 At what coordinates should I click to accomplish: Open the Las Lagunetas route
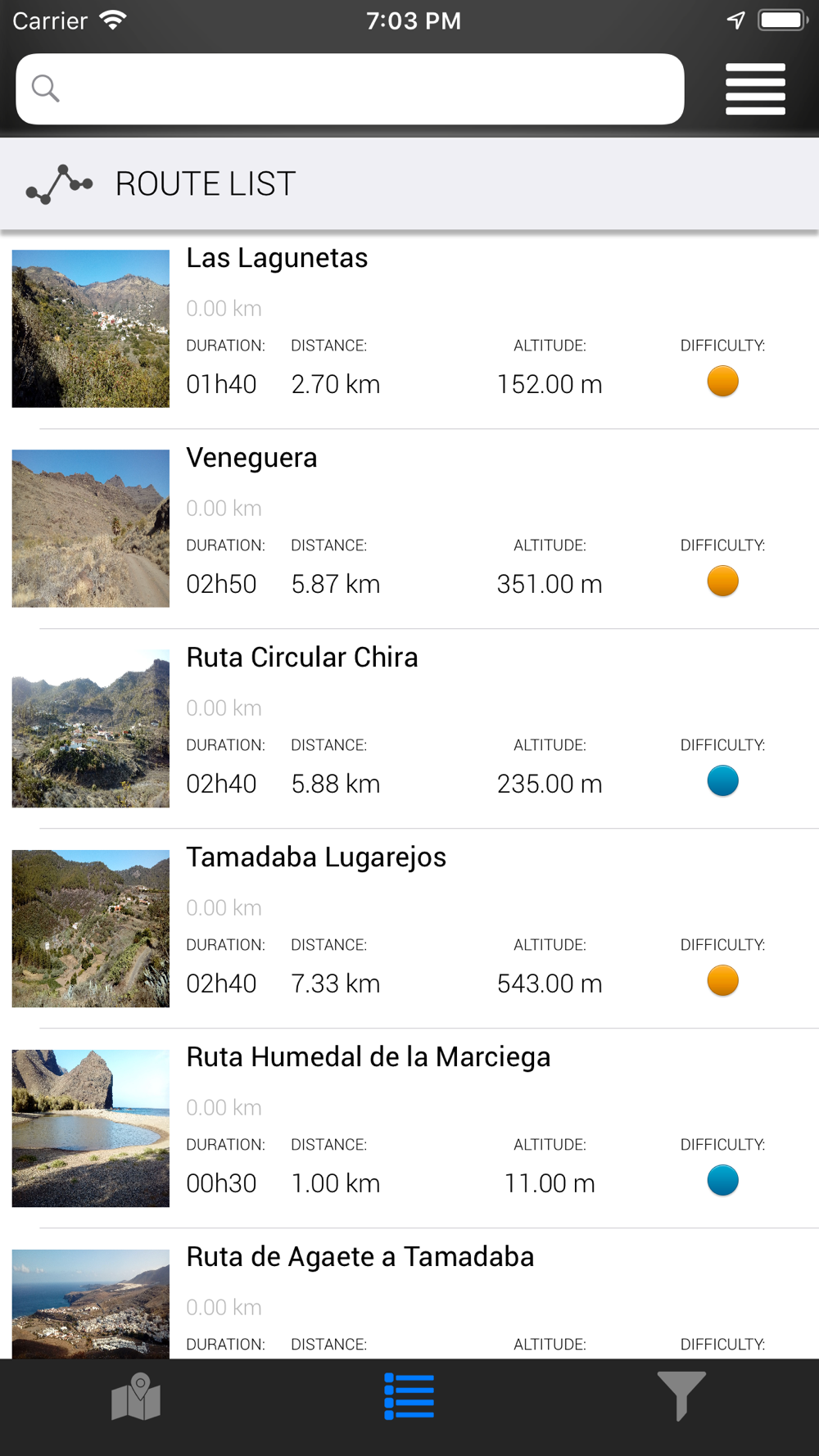pos(409,329)
